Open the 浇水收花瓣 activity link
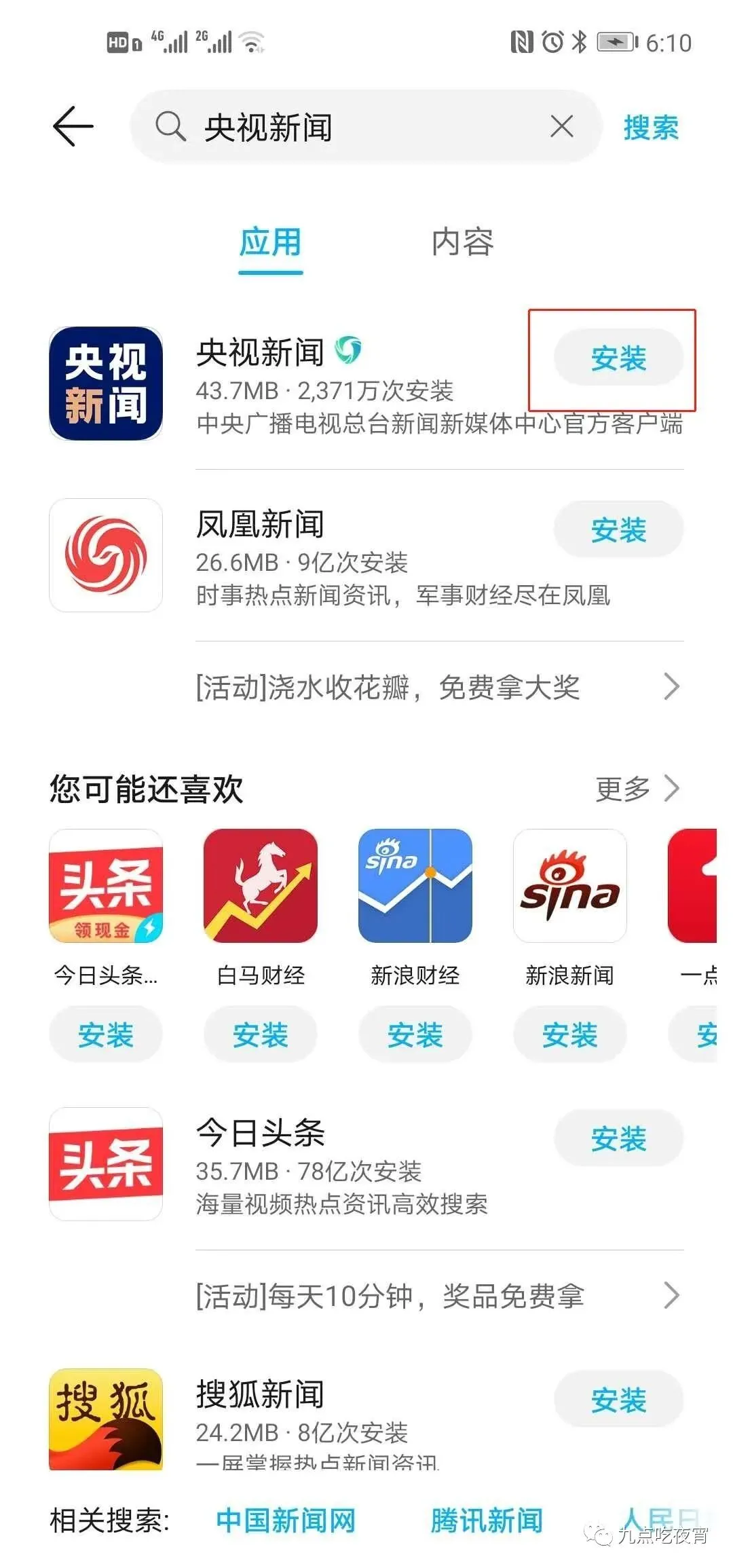The image size is (733, 1568). tap(438, 687)
